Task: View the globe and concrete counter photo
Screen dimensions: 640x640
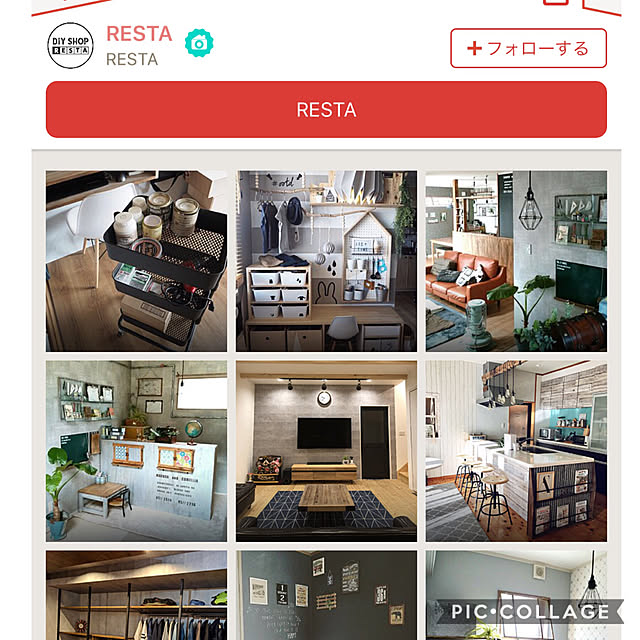Action: (x=136, y=450)
